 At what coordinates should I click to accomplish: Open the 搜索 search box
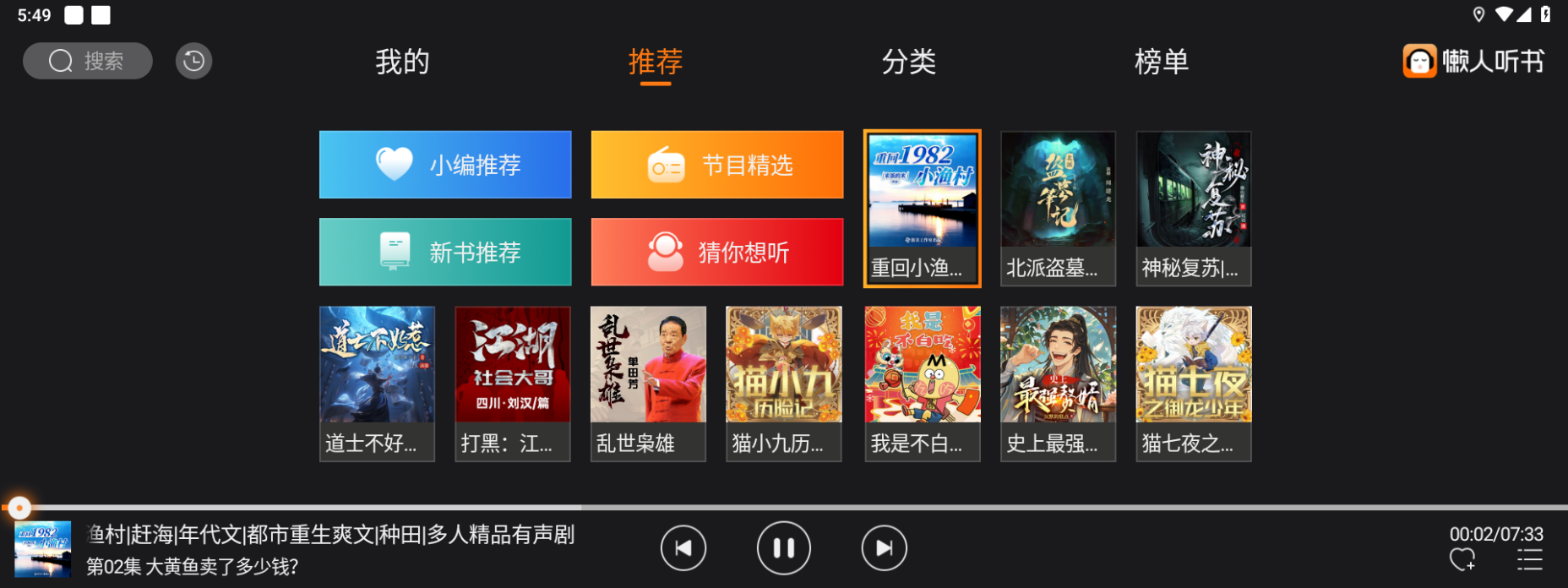[88, 61]
